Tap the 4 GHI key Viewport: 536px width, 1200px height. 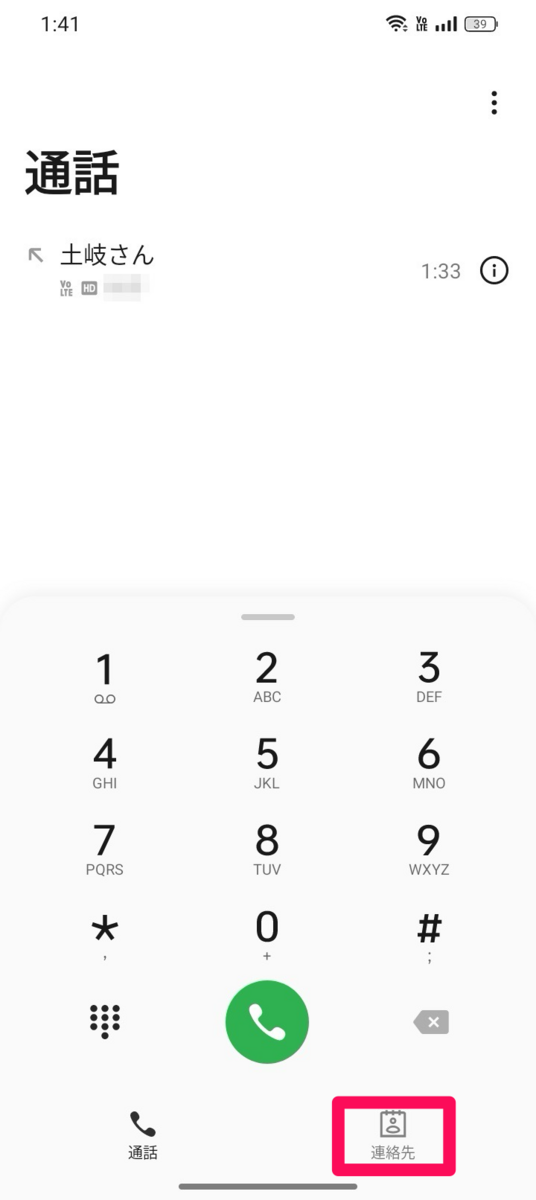tap(105, 763)
